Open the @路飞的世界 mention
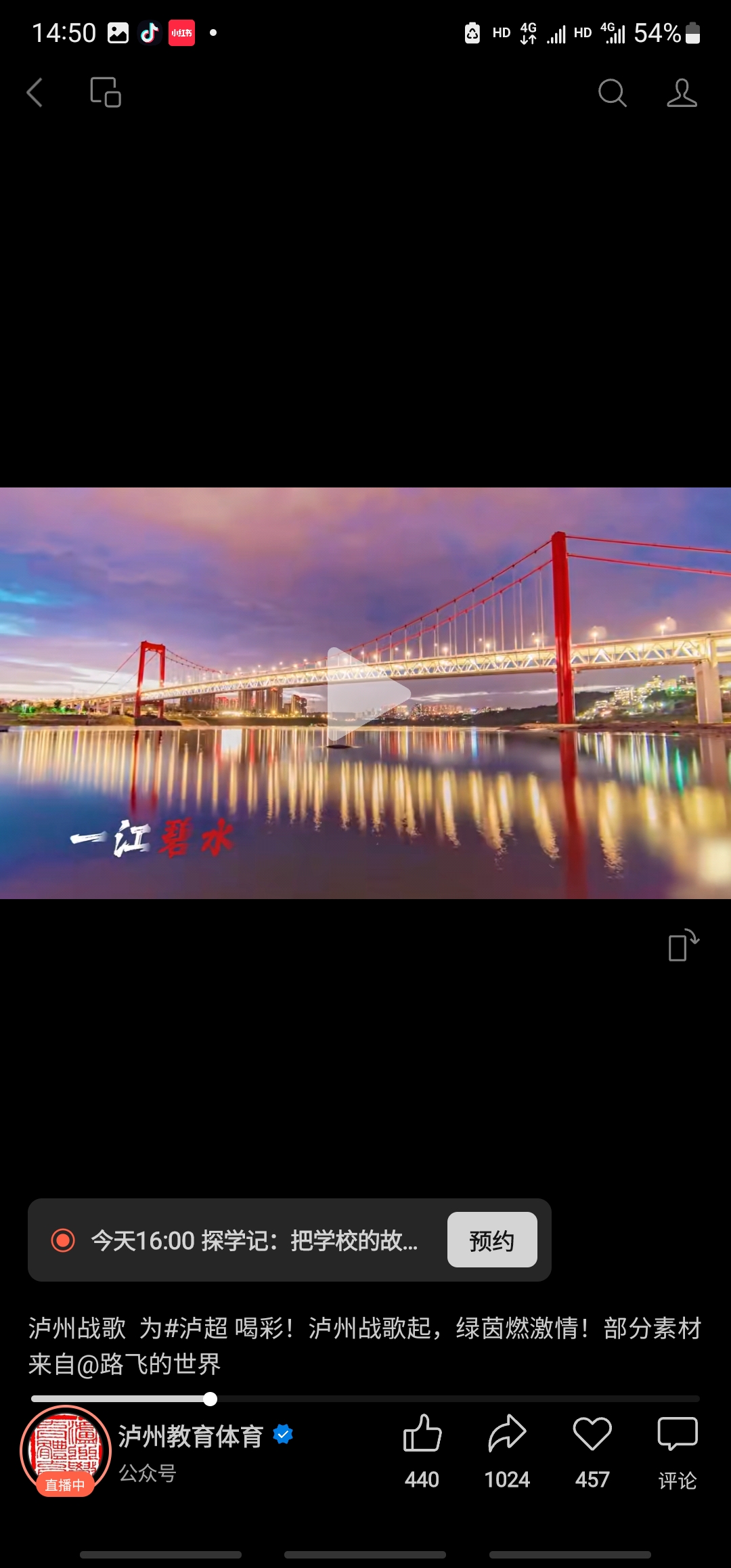Image resolution: width=731 pixels, height=1568 pixels. coord(149,1364)
